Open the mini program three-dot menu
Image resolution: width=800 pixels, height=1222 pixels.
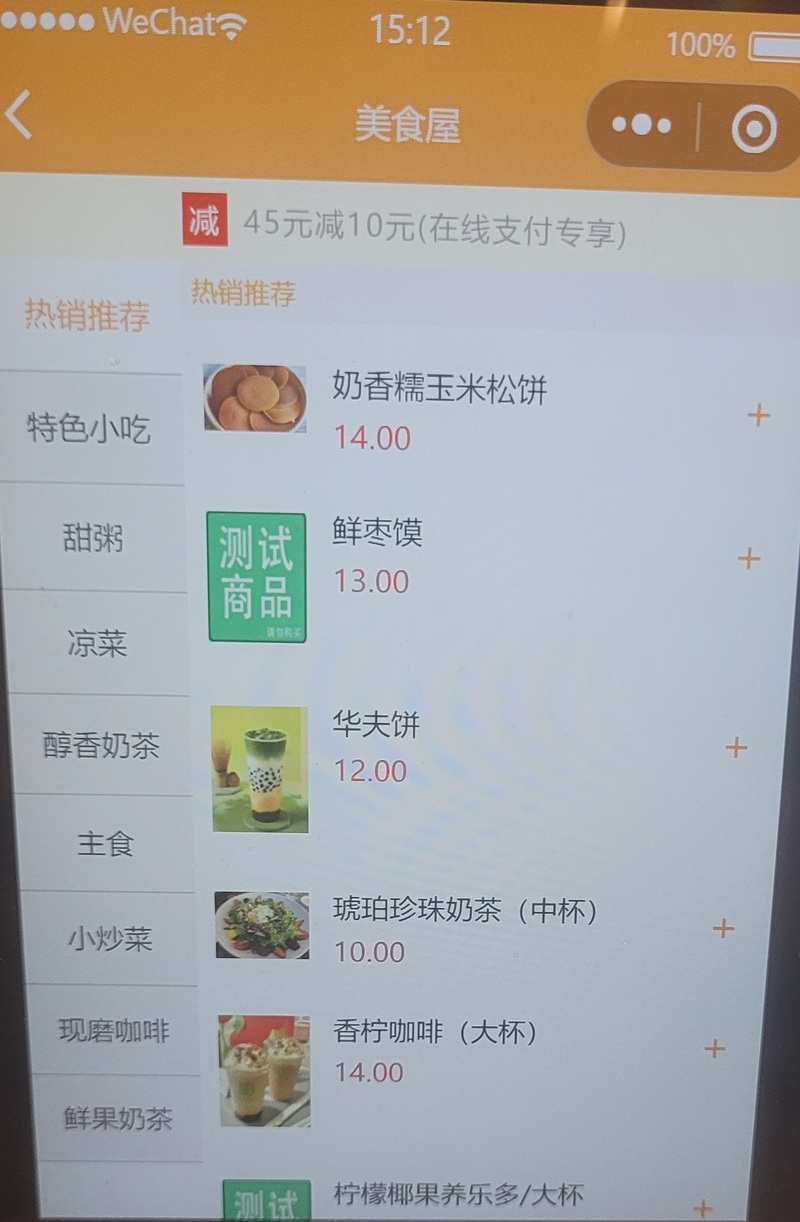[x=642, y=126]
